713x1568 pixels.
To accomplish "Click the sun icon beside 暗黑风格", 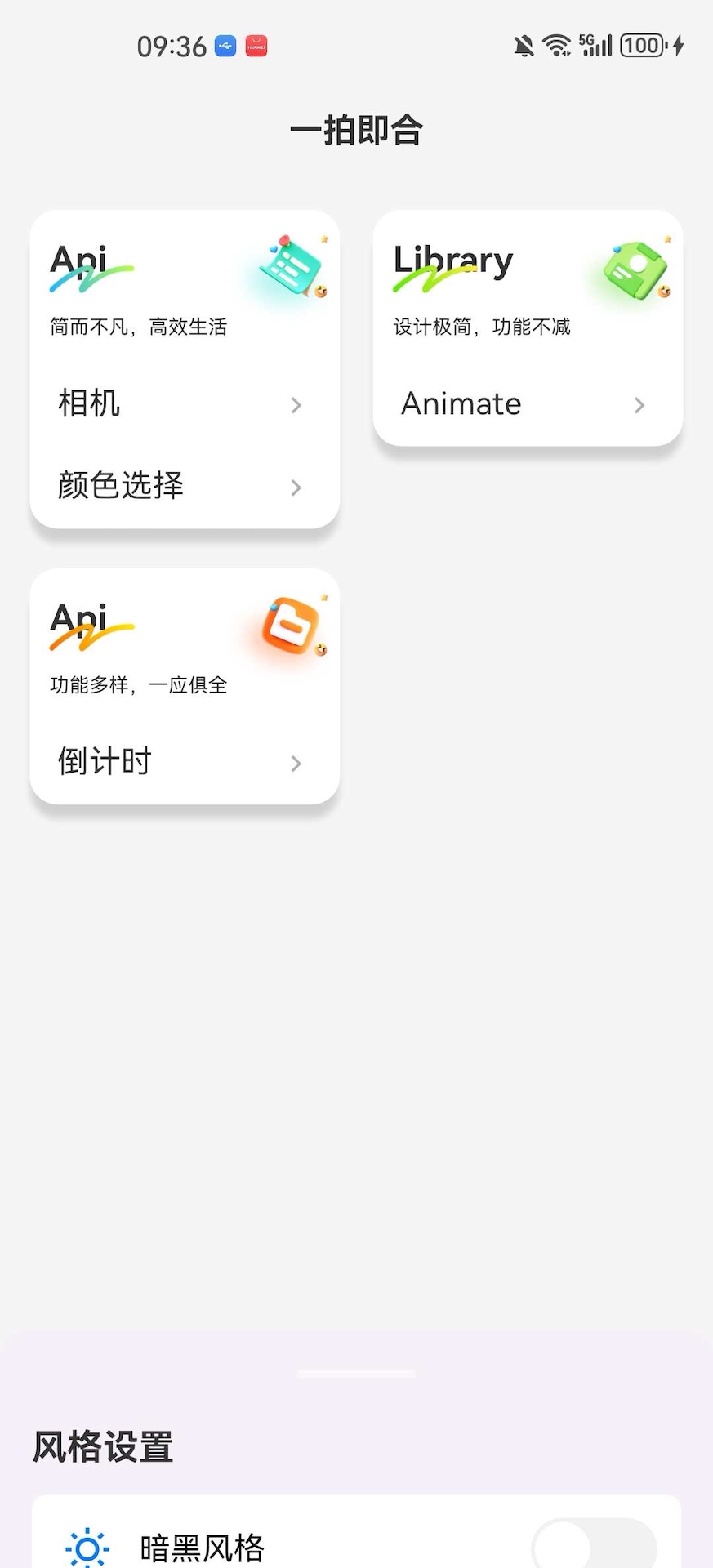I will click(x=84, y=1546).
